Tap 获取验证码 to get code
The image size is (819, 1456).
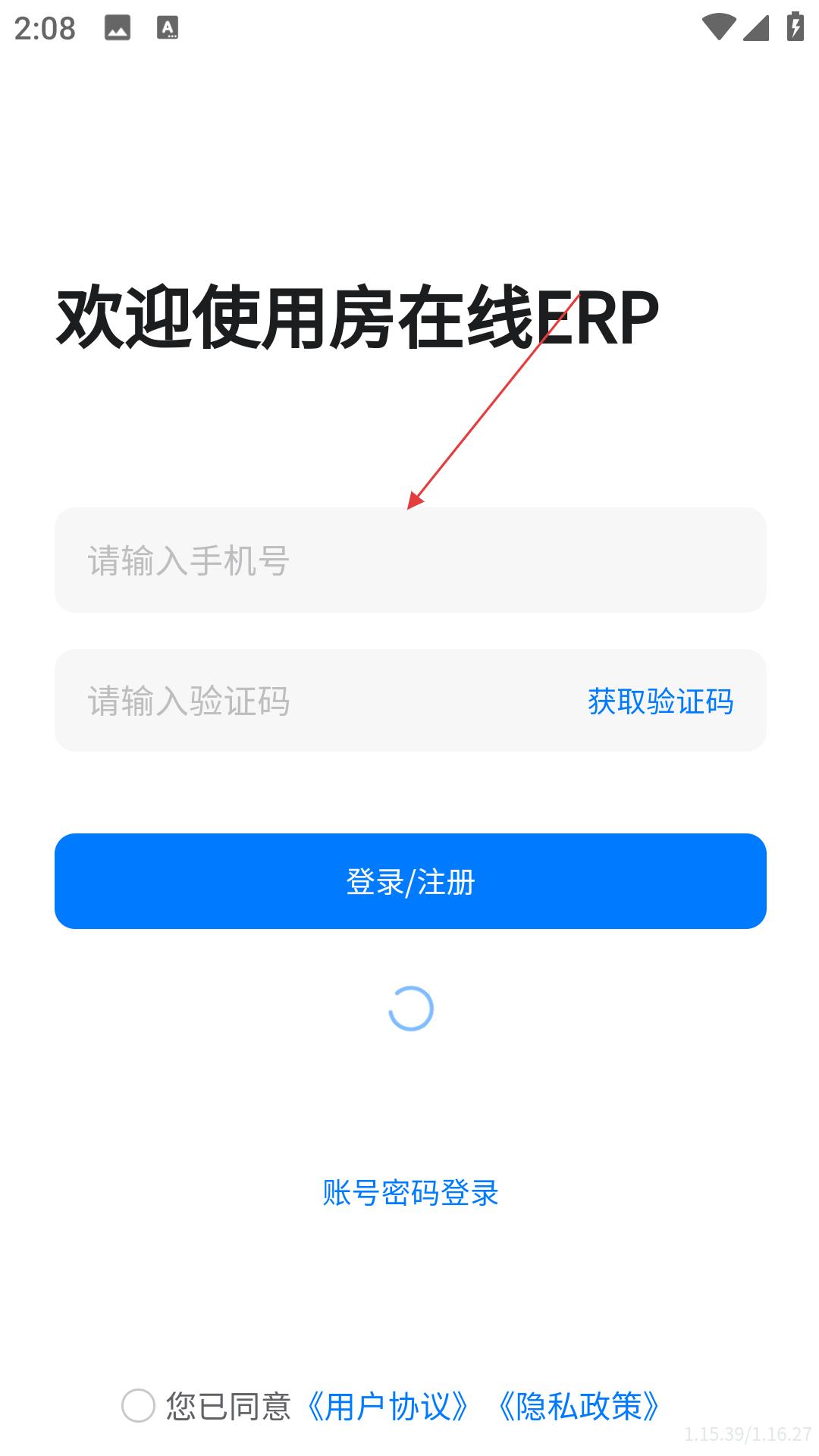pyautogui.click(x=661, y=701)
